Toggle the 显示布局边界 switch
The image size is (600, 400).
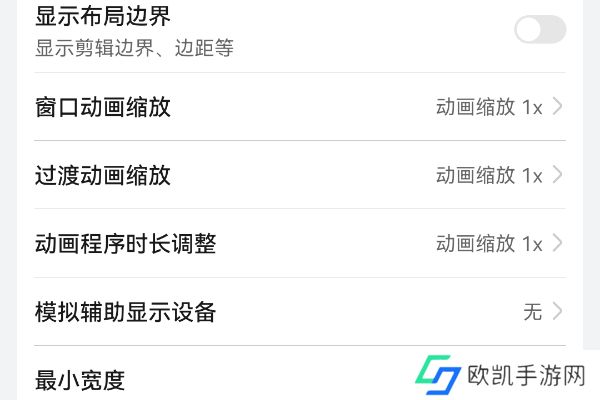(x=539, y=30)
